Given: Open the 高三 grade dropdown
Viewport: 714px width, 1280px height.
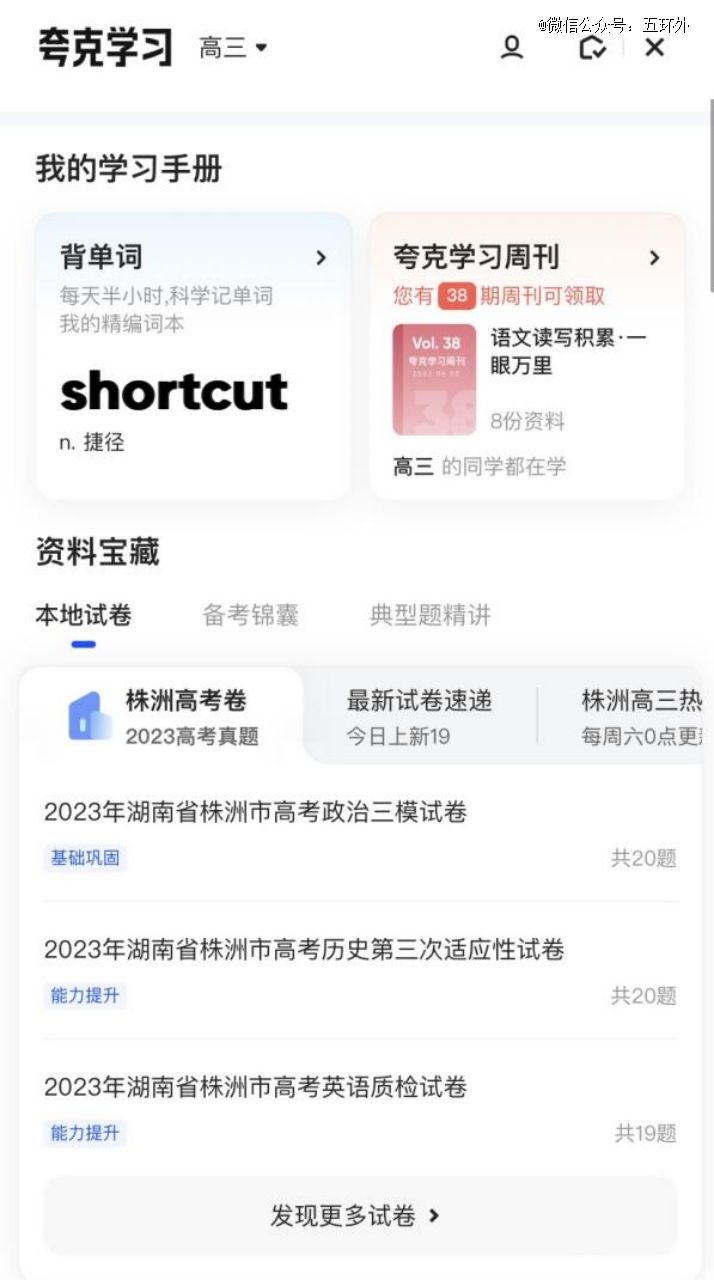Looking at the screenshot, I should click(x=233, y=47).
